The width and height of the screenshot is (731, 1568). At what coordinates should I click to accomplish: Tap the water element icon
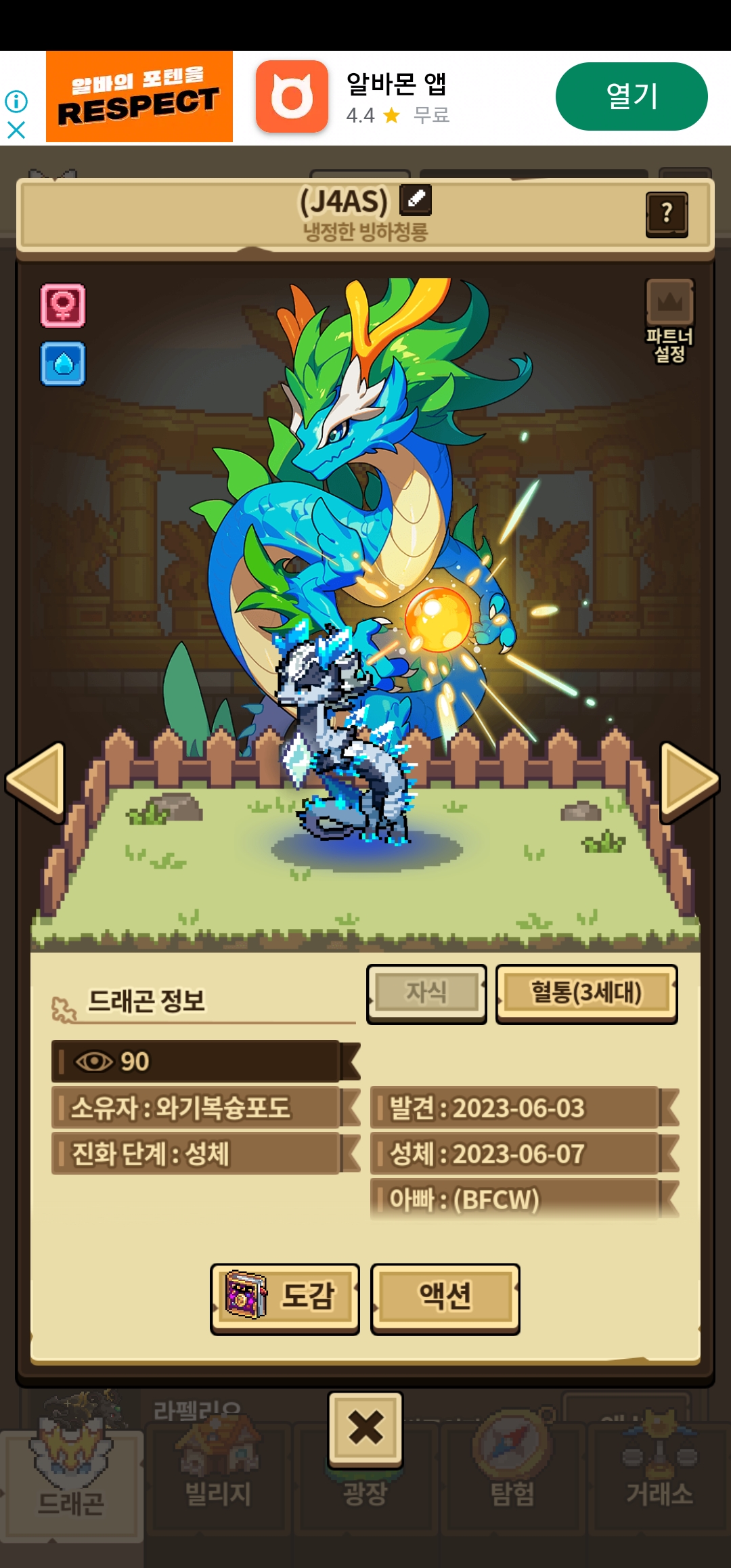click(63, 364)
